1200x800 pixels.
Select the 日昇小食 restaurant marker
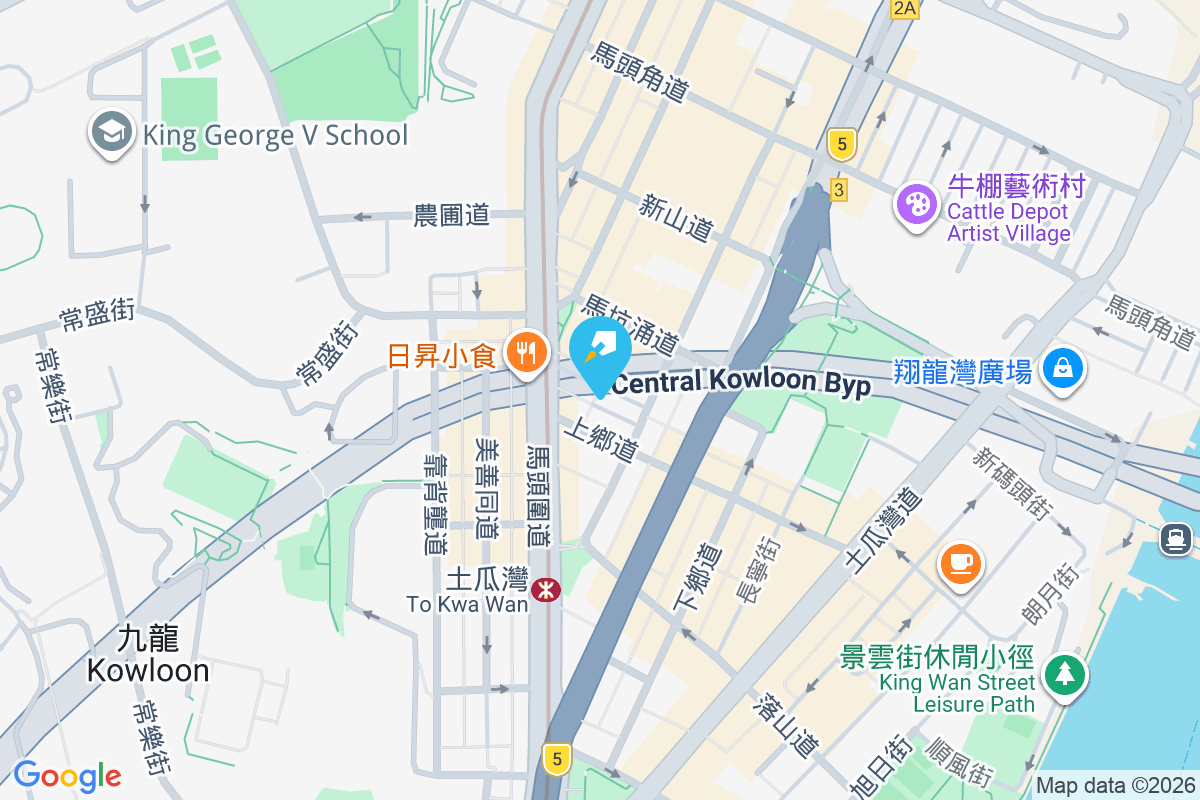524,353
